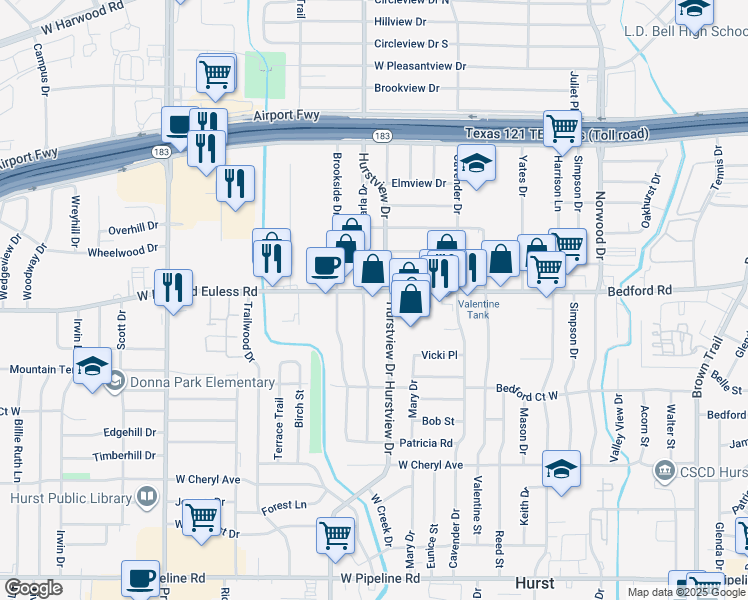
Task: Open the grocery cart marker by W Creek Dr
Action: (x=335, y=534)
